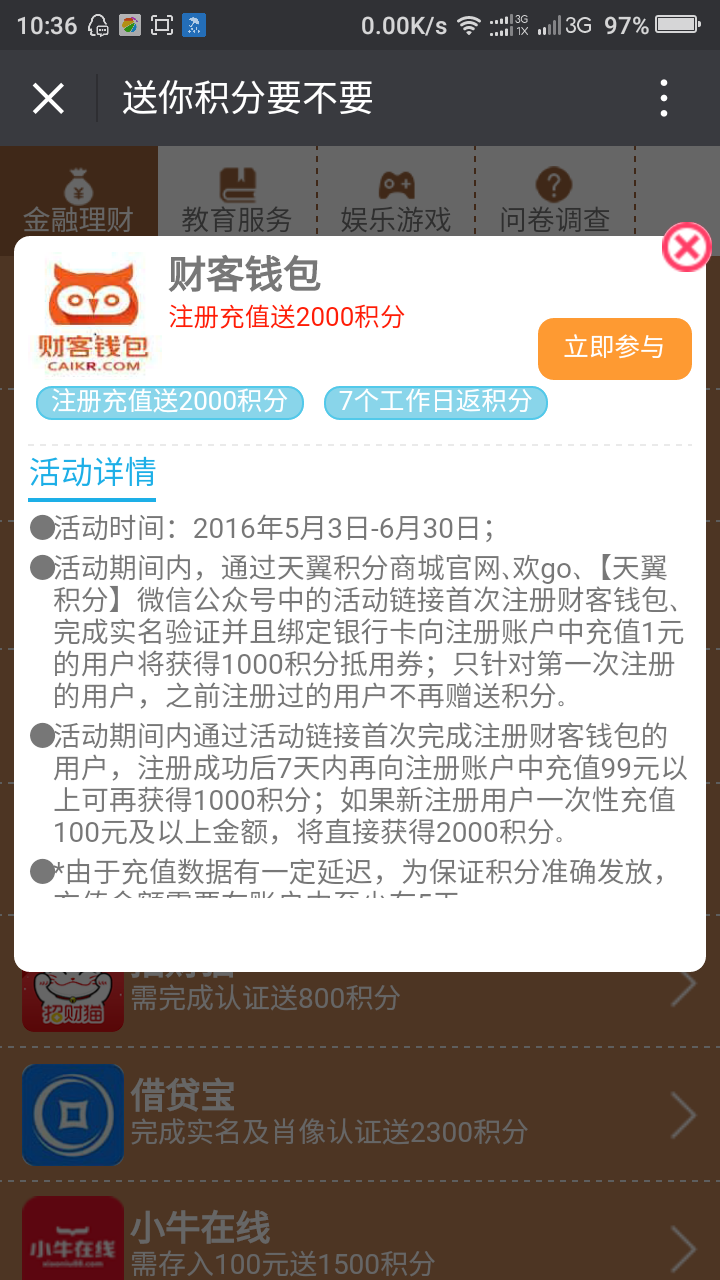Open the 借贷宝 offer row
Screen dimensions: 720x1280
click(x=360, y=1114)
